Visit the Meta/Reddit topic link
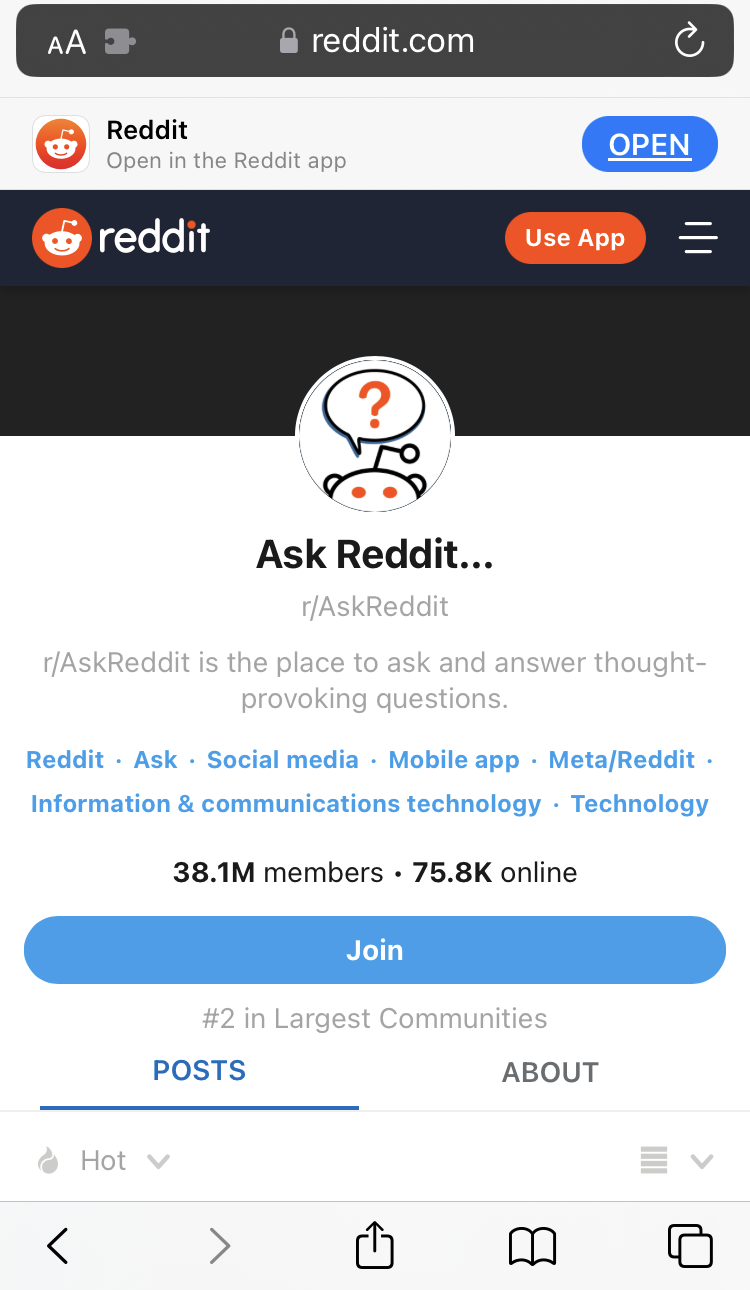 622,760
